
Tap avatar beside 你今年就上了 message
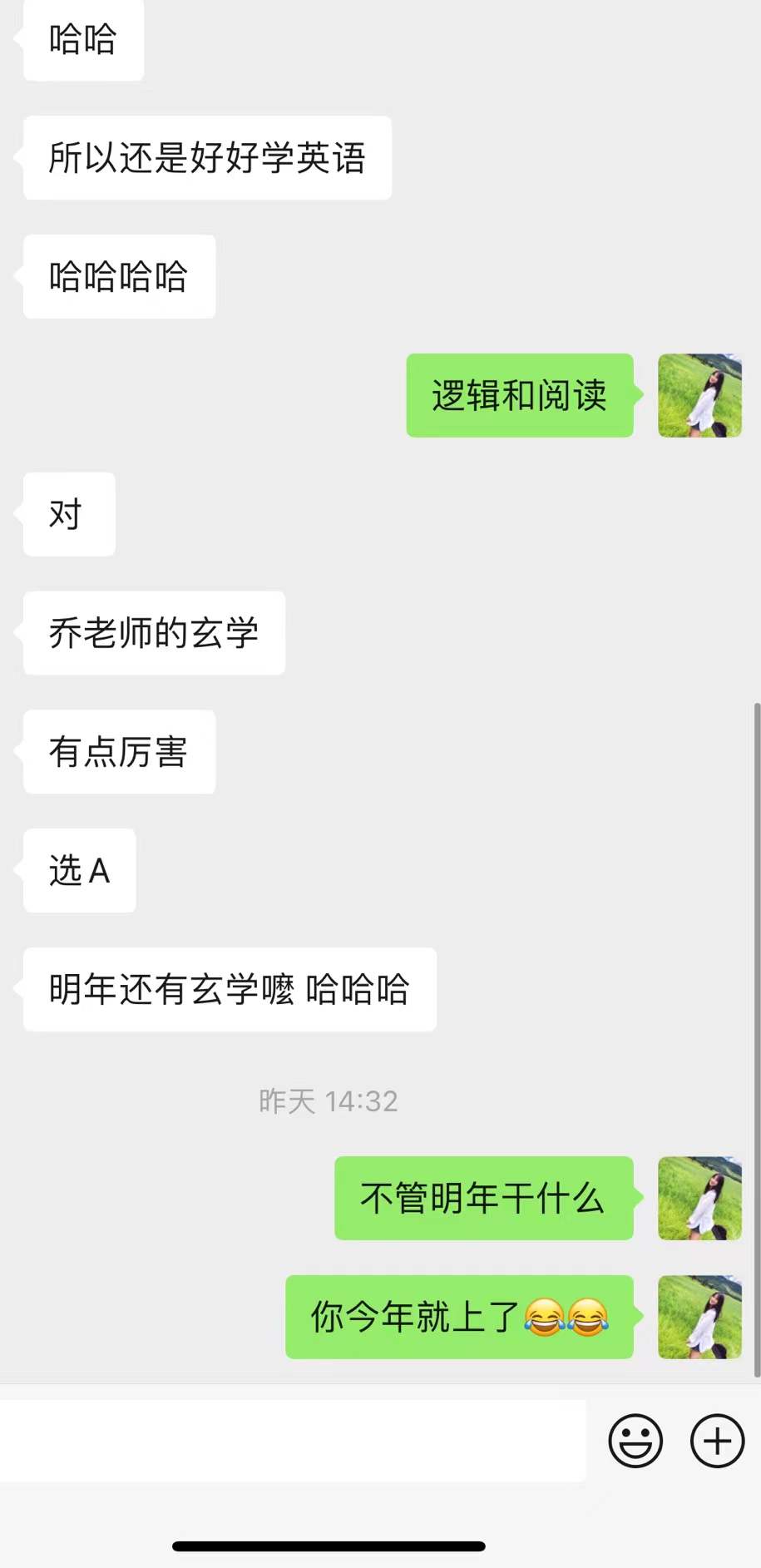tap(699, 1317)
